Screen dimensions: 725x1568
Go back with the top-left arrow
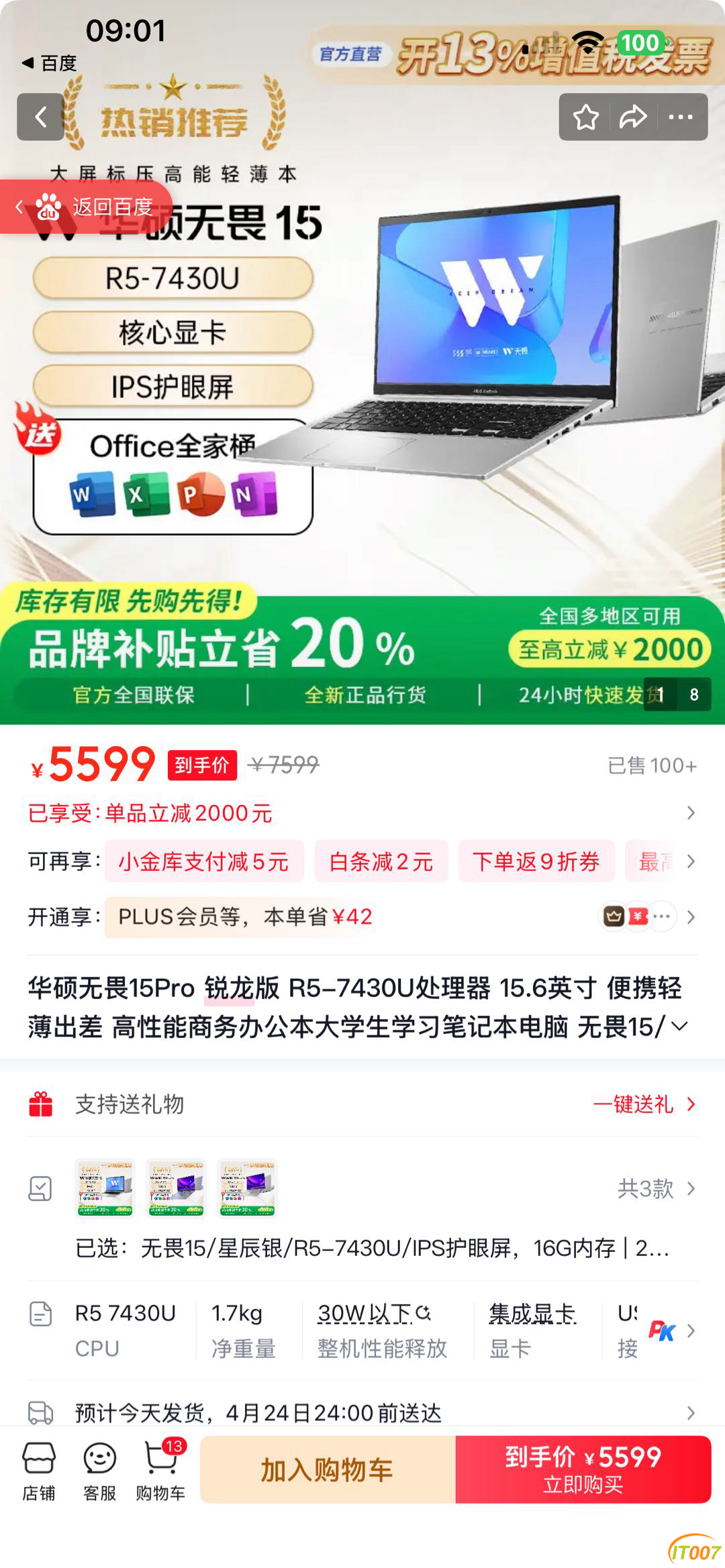40,117
